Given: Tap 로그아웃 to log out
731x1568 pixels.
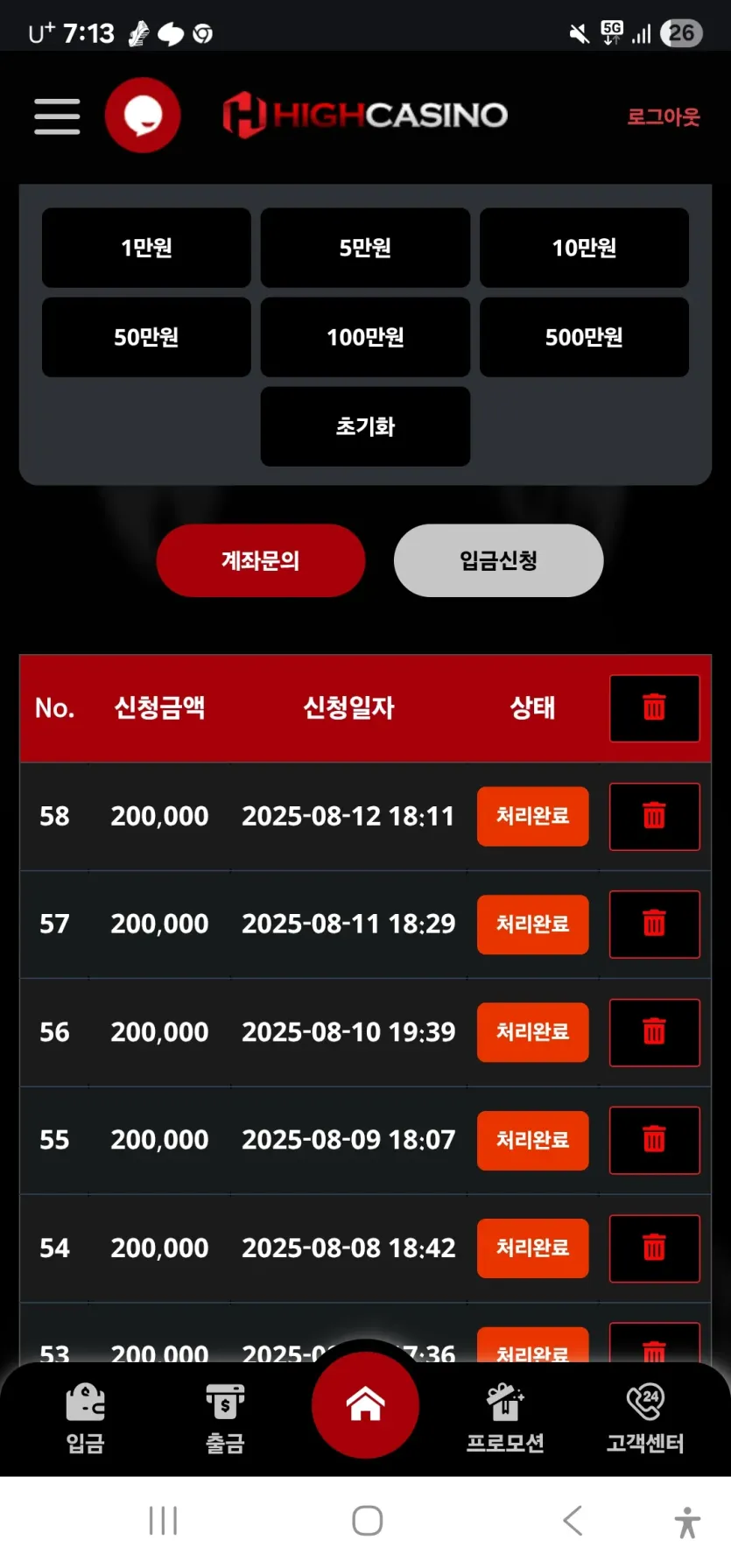Looking at the screenshot, I should [x=663, y=117].
